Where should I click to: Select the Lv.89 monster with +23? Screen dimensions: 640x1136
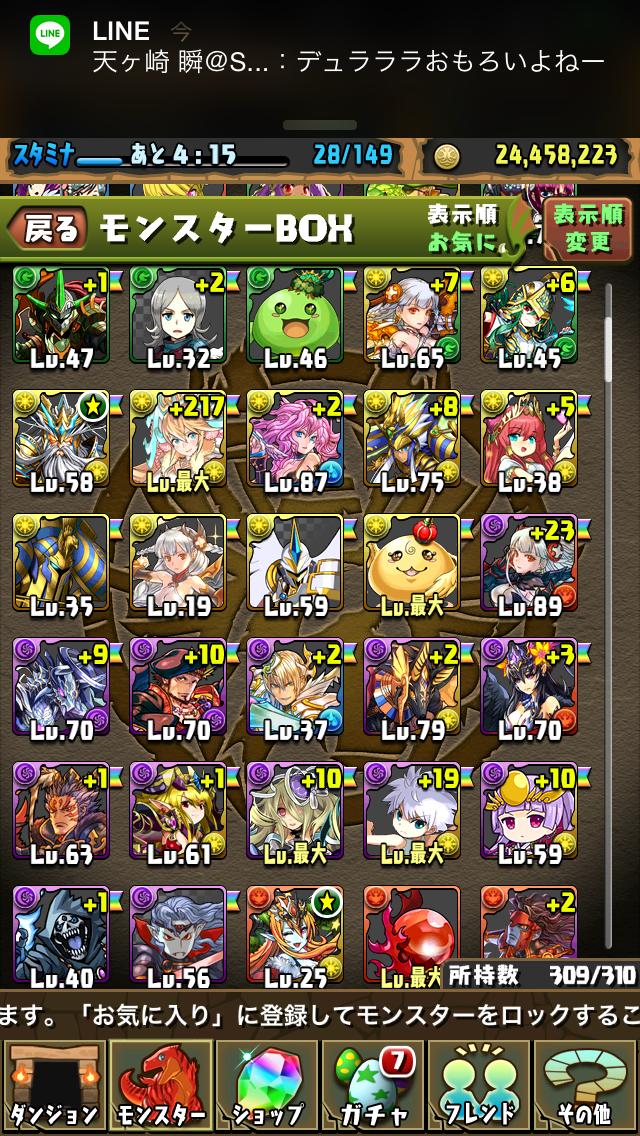[529, 564]
